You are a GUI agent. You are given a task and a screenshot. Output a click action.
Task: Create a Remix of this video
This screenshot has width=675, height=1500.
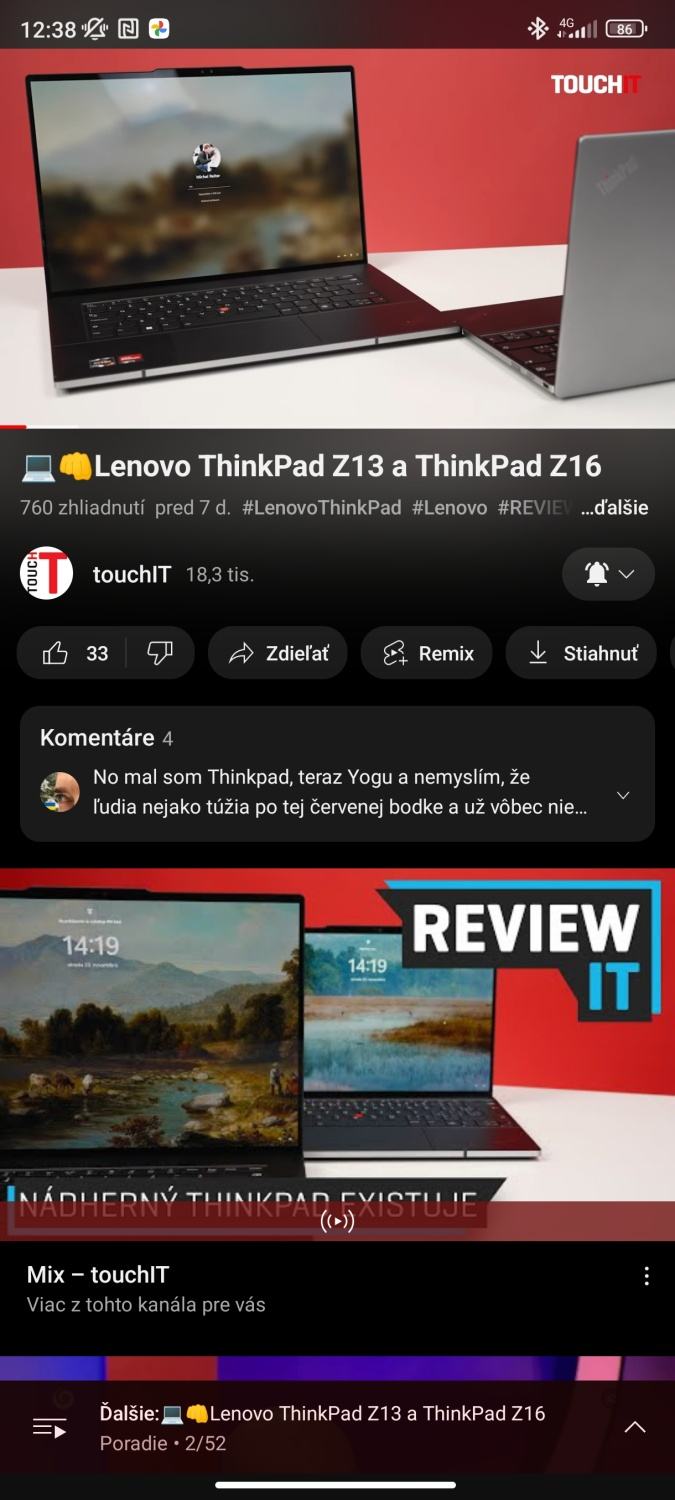pyautogui.click(x=427, y=653)
